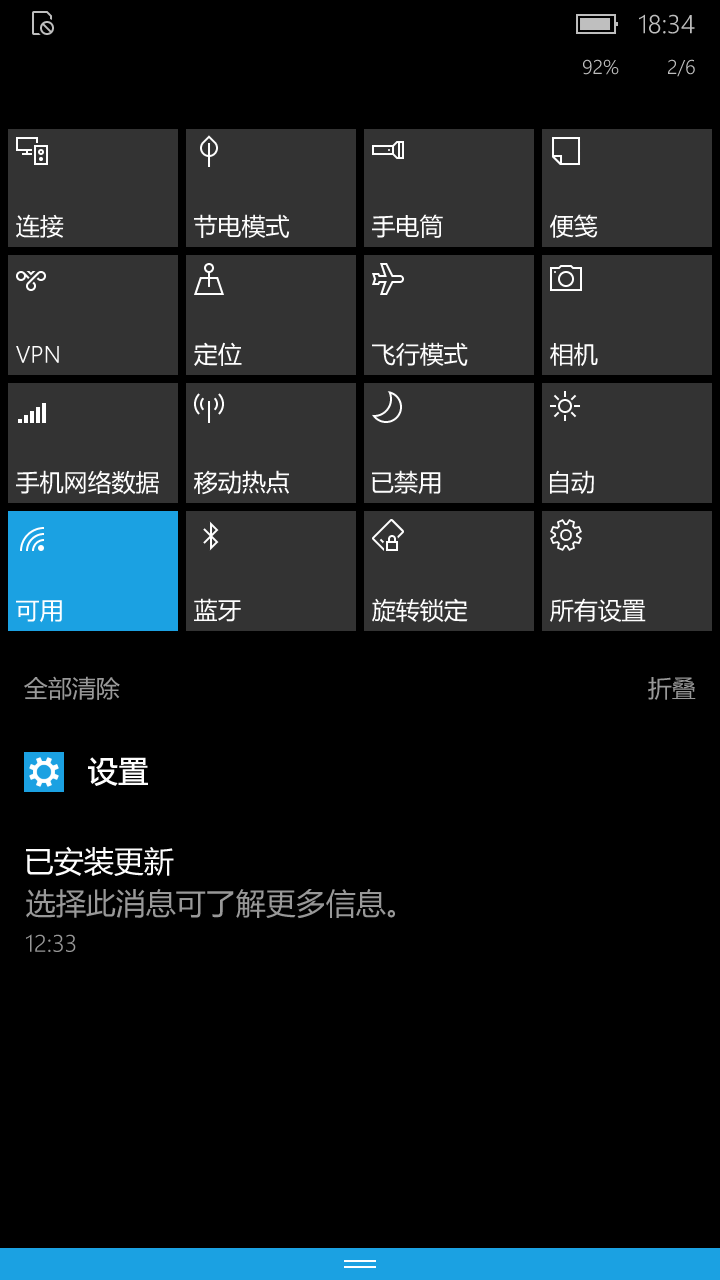Toggle the Wi-Fi tile labeled 可用
This screenshot has width=720, height=1280.
[93, 571]
